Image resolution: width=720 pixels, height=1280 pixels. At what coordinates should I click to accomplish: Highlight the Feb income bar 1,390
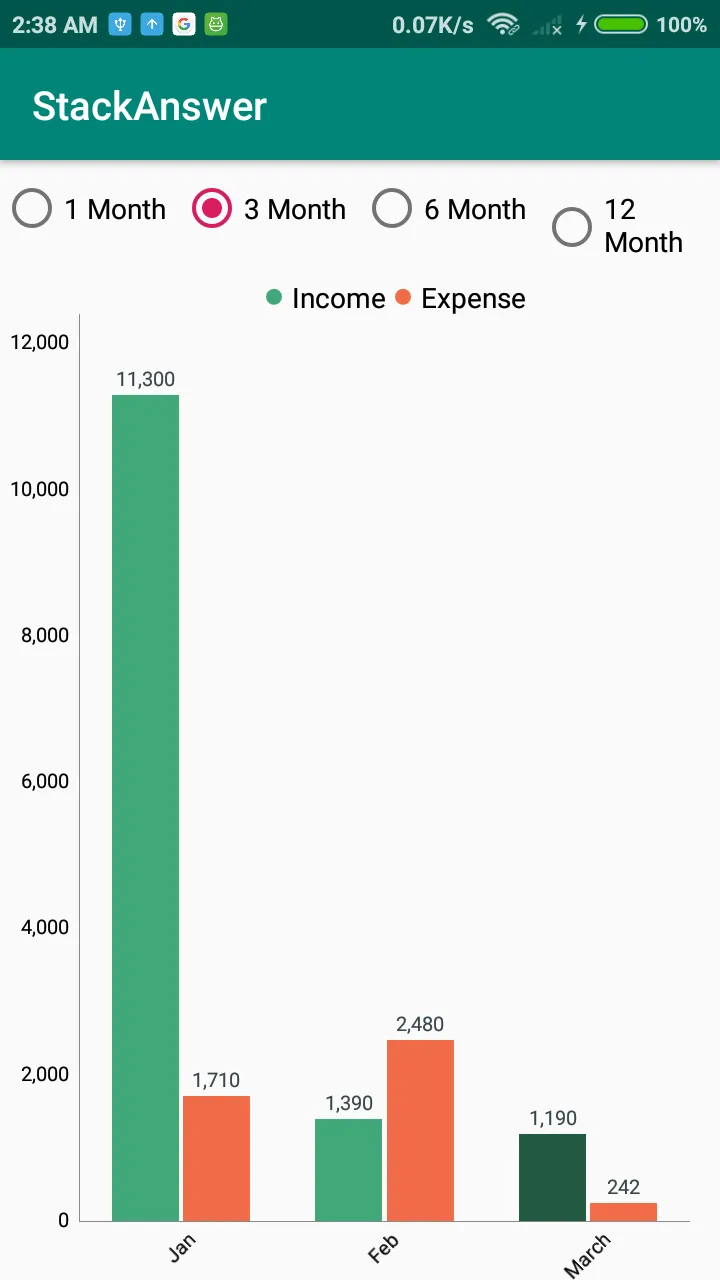point(348,1169)
